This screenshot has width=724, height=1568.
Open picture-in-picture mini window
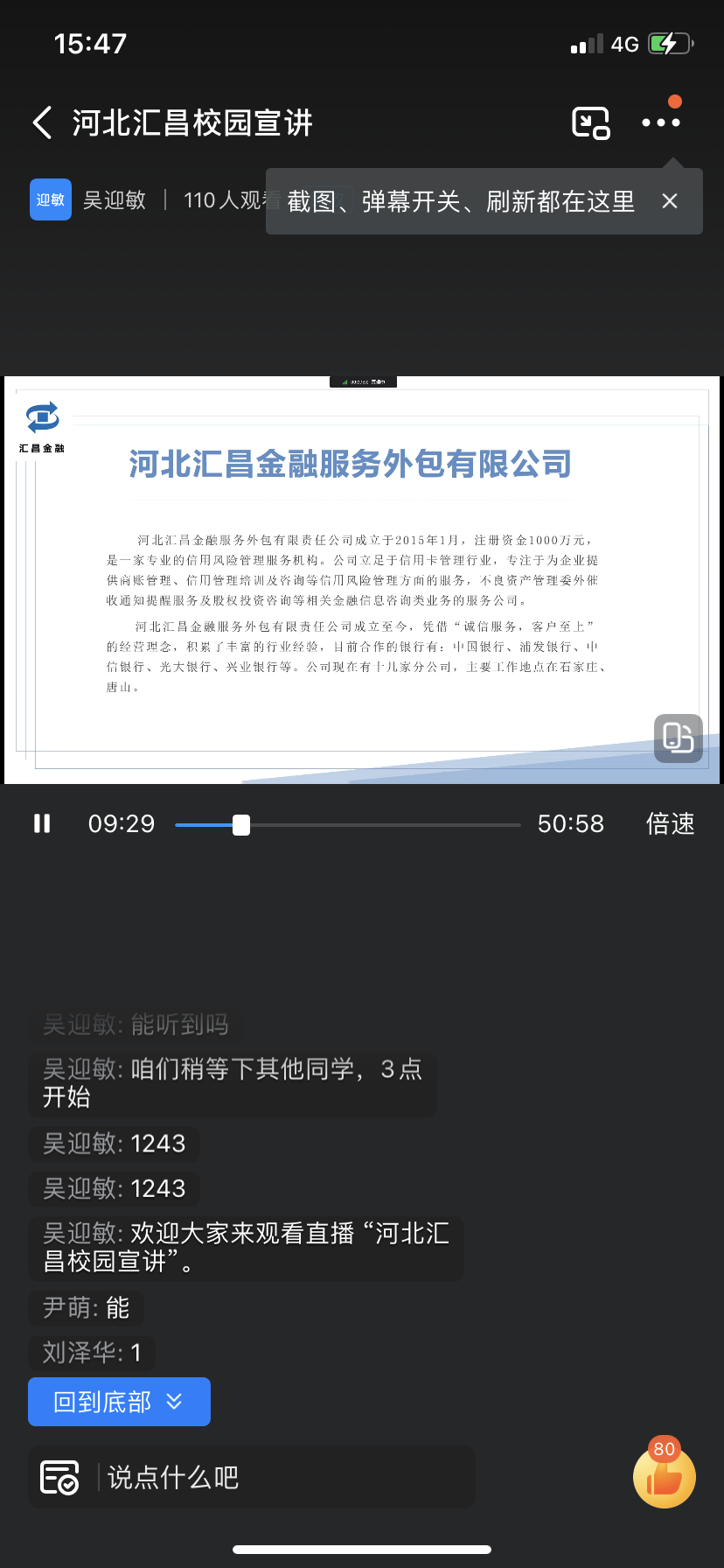coord(590,122)
